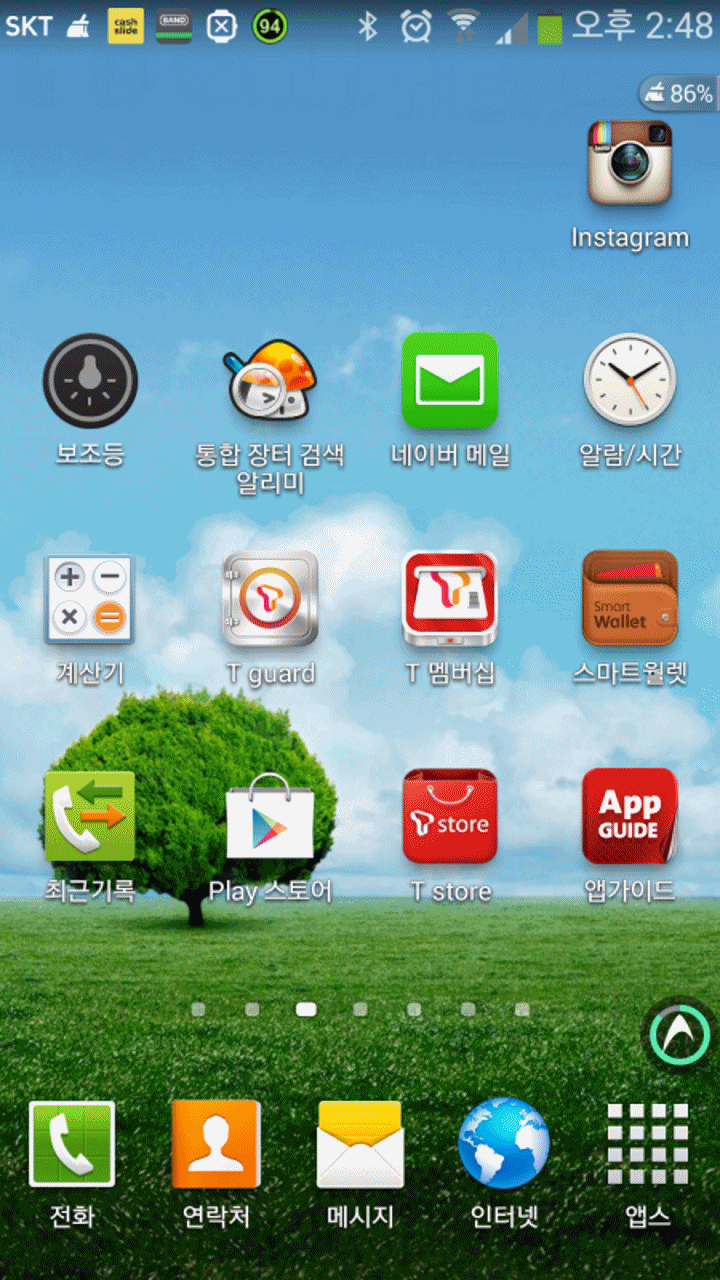Open the 앱가이드 App Guide
720x1280 pixels.
pos(629,816)
